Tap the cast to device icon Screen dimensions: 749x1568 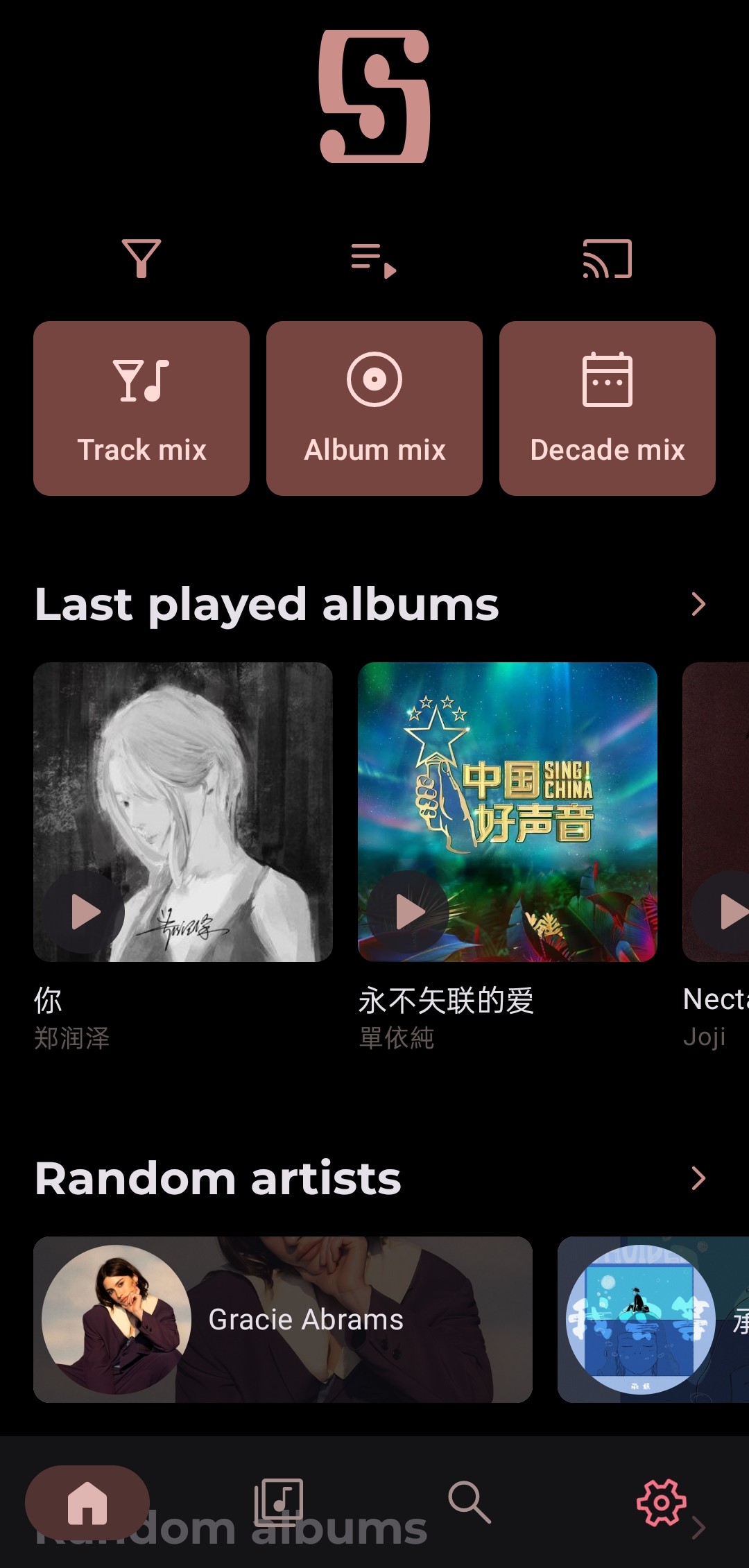pyautogui.click(x=607, y=259)
